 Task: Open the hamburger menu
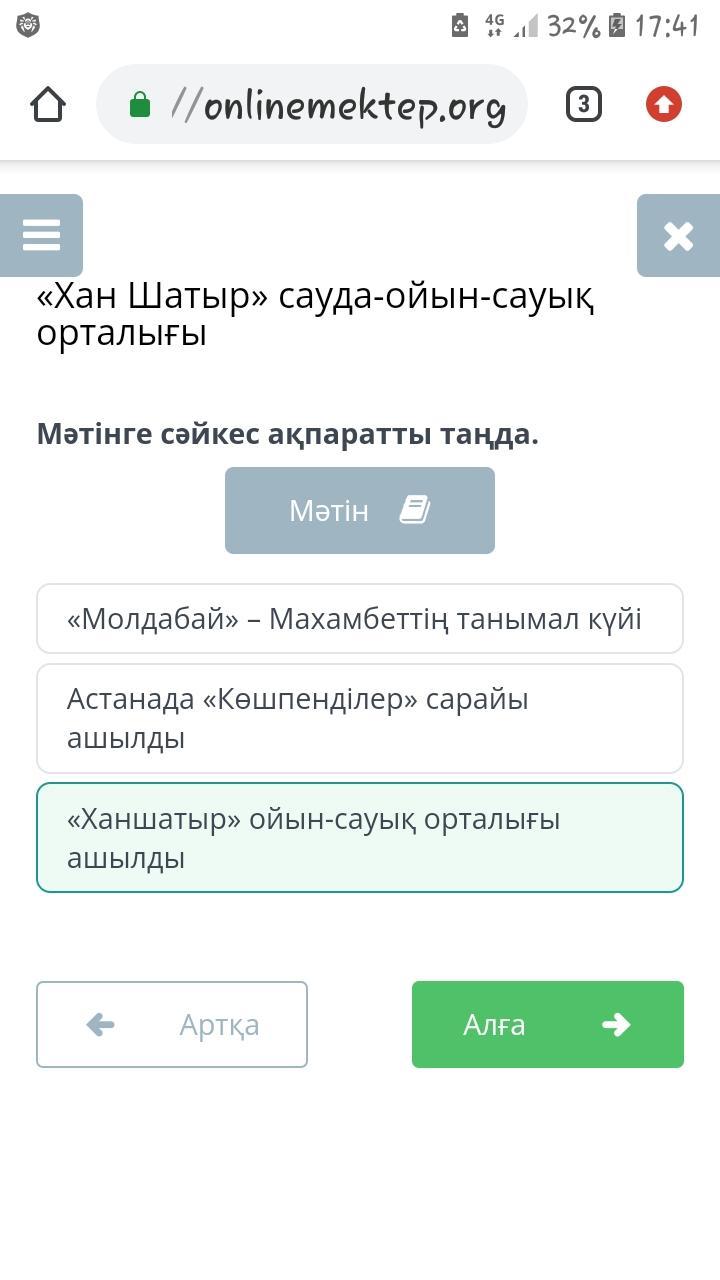pyautogui.click(x=41, y=235)
